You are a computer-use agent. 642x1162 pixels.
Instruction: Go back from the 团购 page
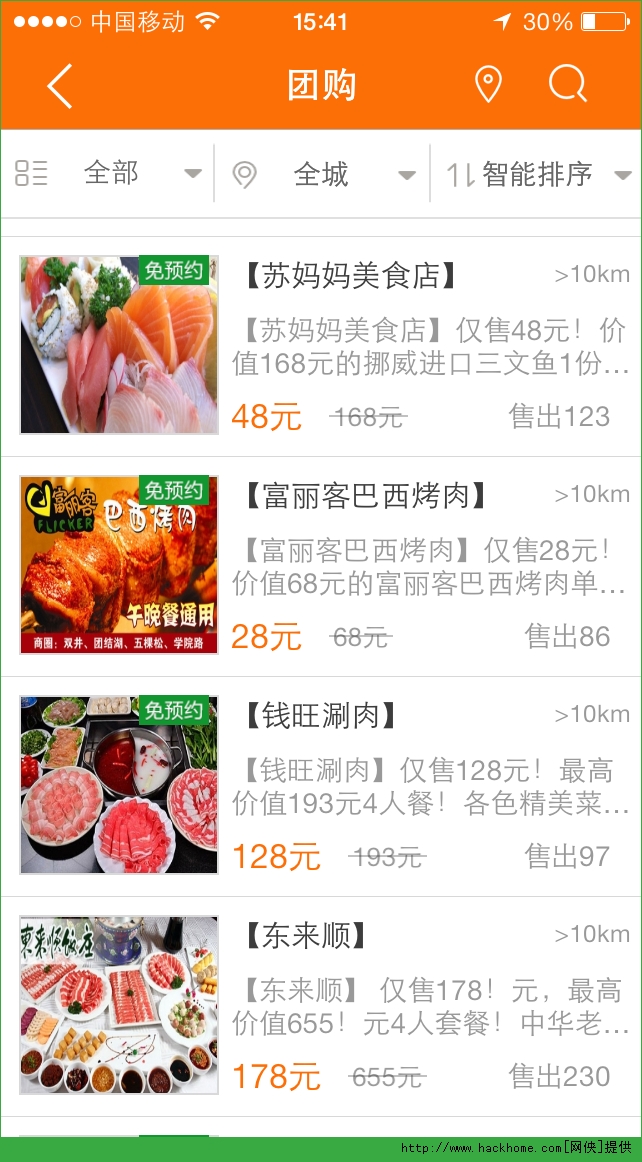(60, 86)
